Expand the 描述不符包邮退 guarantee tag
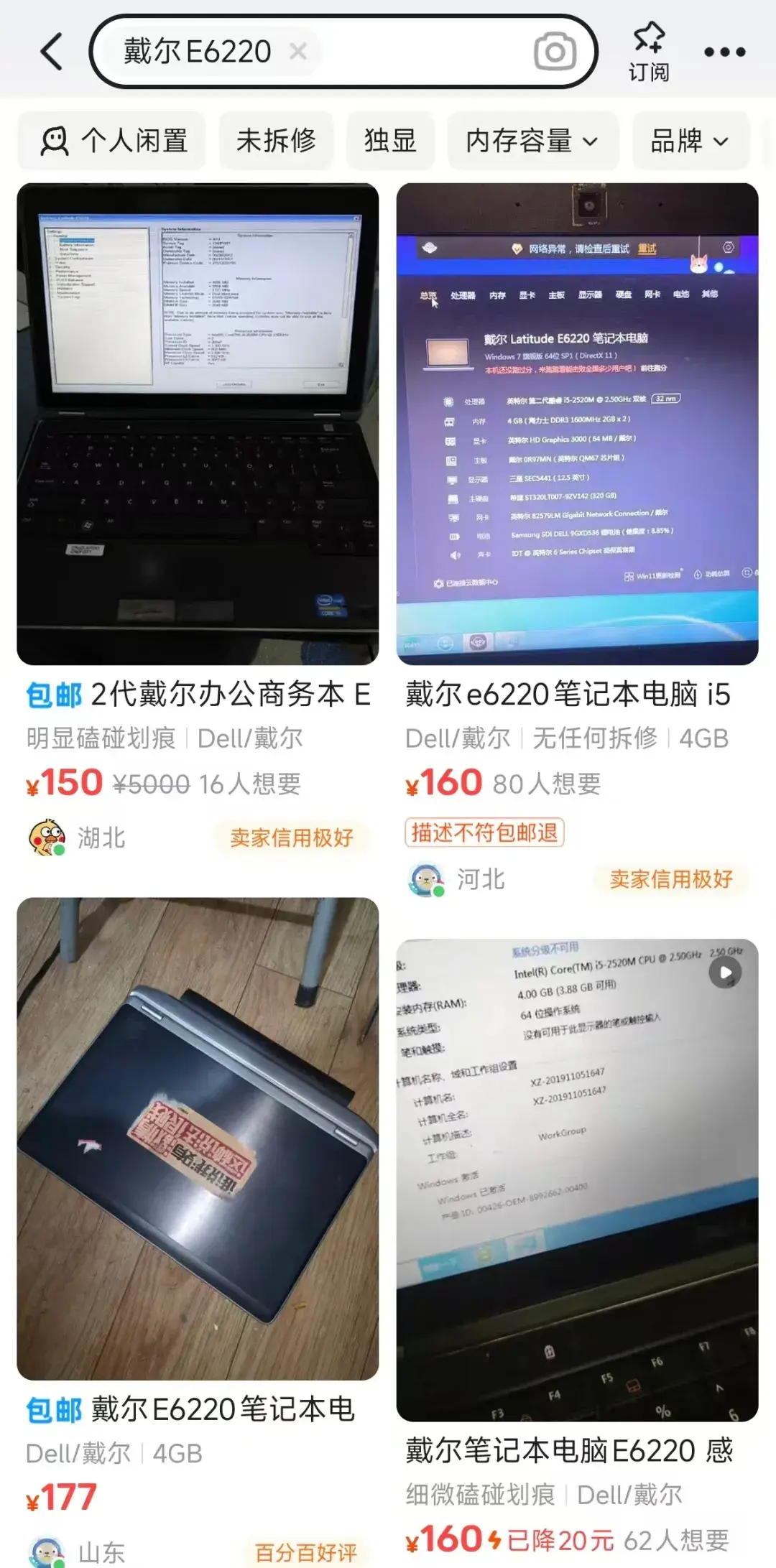This screenshot has height=1568, width=776. click(x=484, y=831)
